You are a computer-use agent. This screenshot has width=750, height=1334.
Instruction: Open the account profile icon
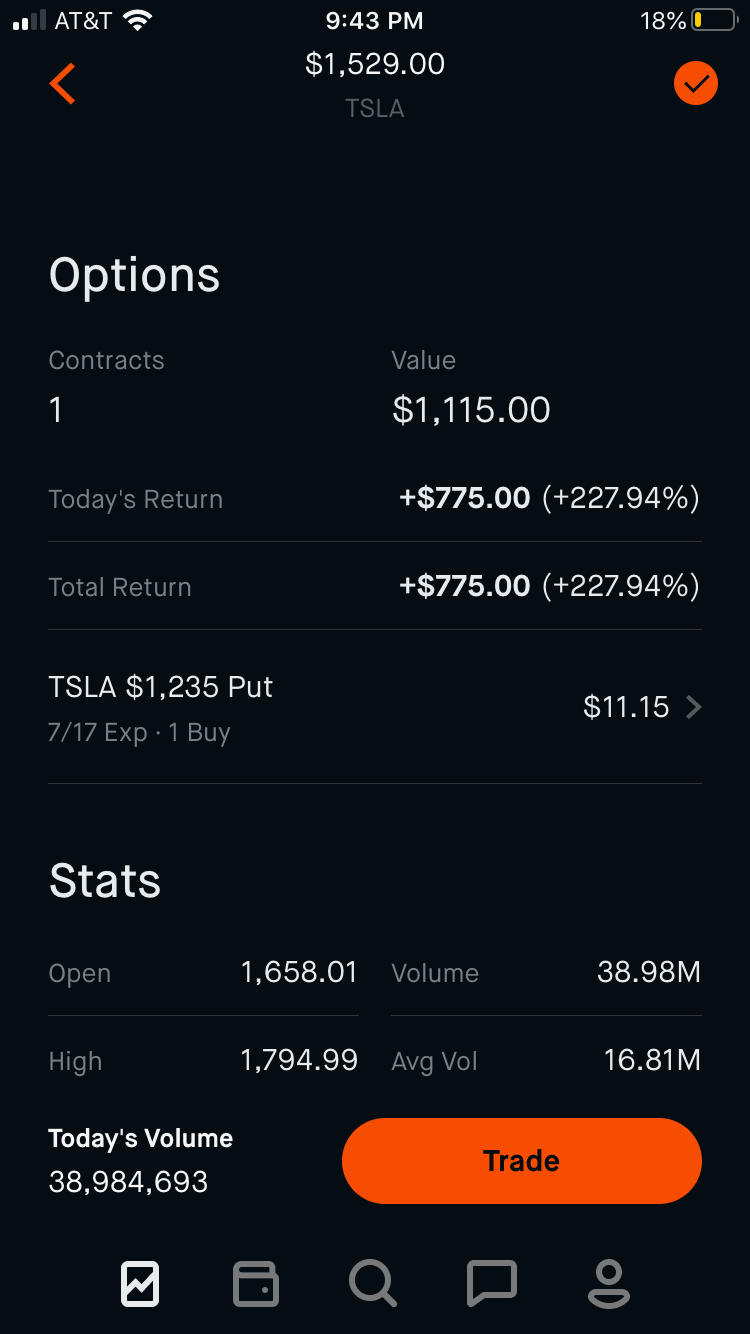(608, 1284)
